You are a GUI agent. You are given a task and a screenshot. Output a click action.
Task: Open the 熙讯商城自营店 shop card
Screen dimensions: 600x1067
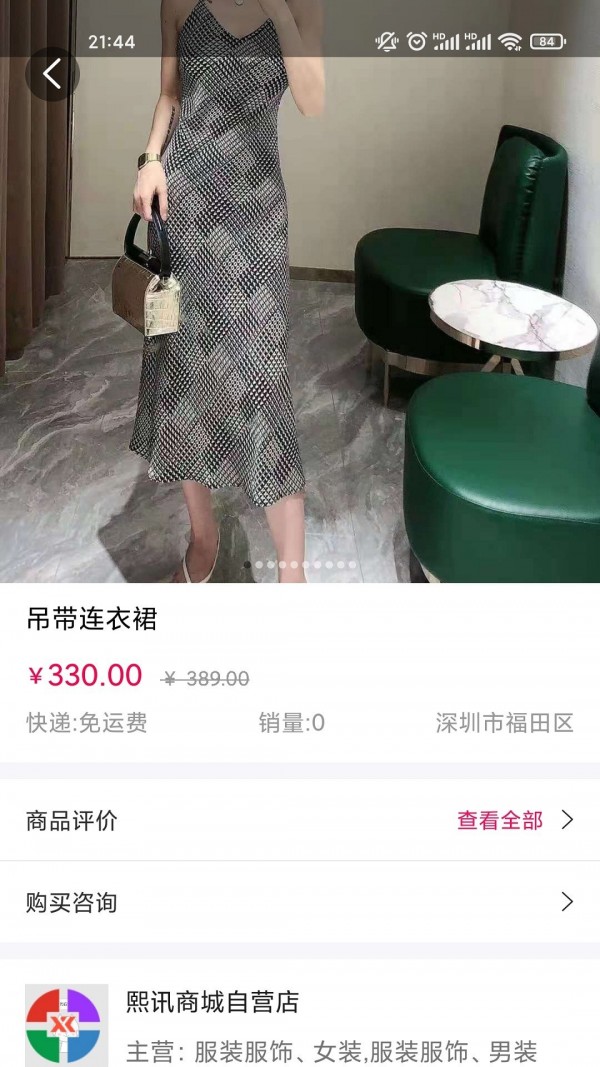pyautogui.click(x=300, y=1024)
